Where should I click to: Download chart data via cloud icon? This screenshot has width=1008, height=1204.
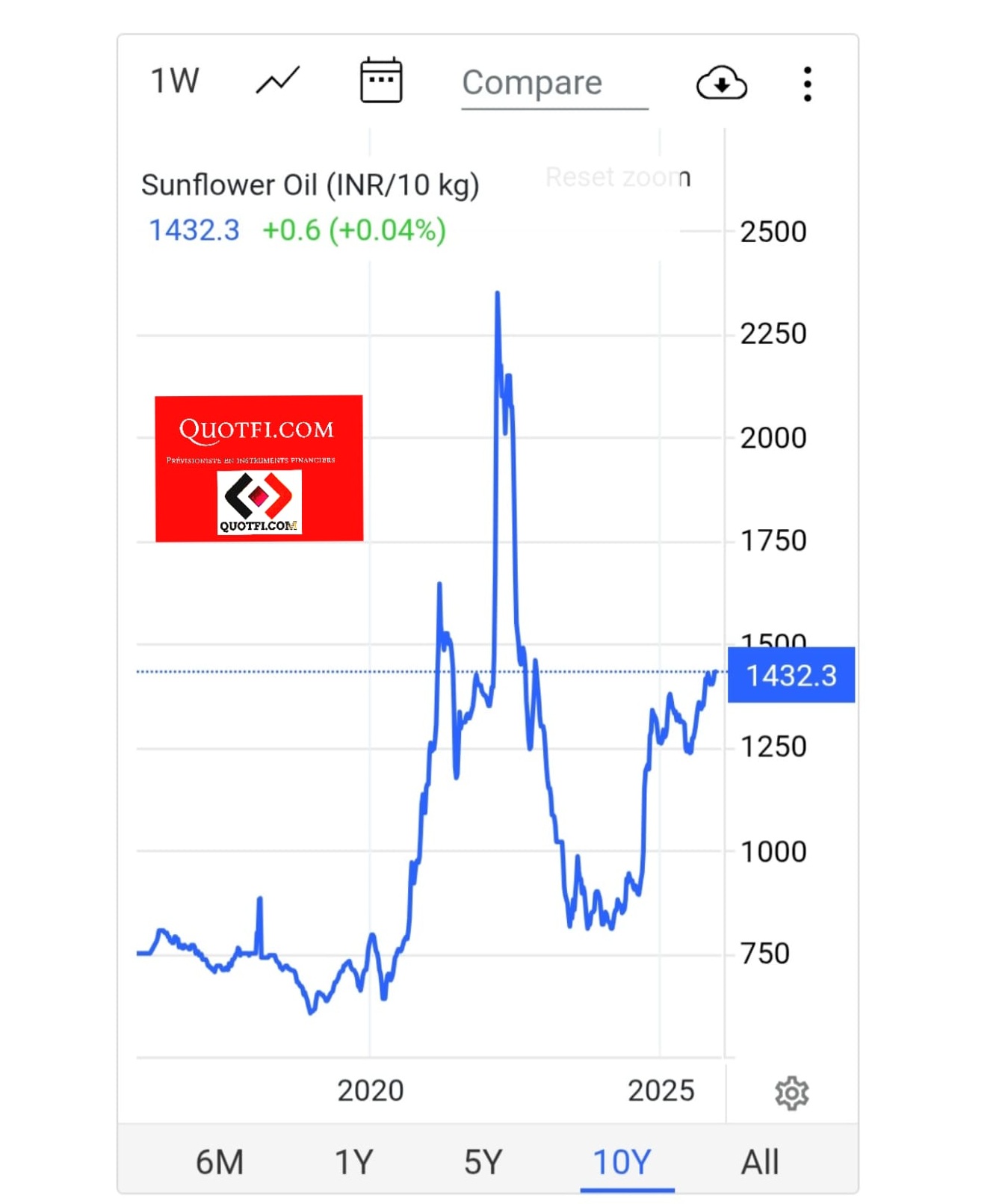click(x=720, y=83)
